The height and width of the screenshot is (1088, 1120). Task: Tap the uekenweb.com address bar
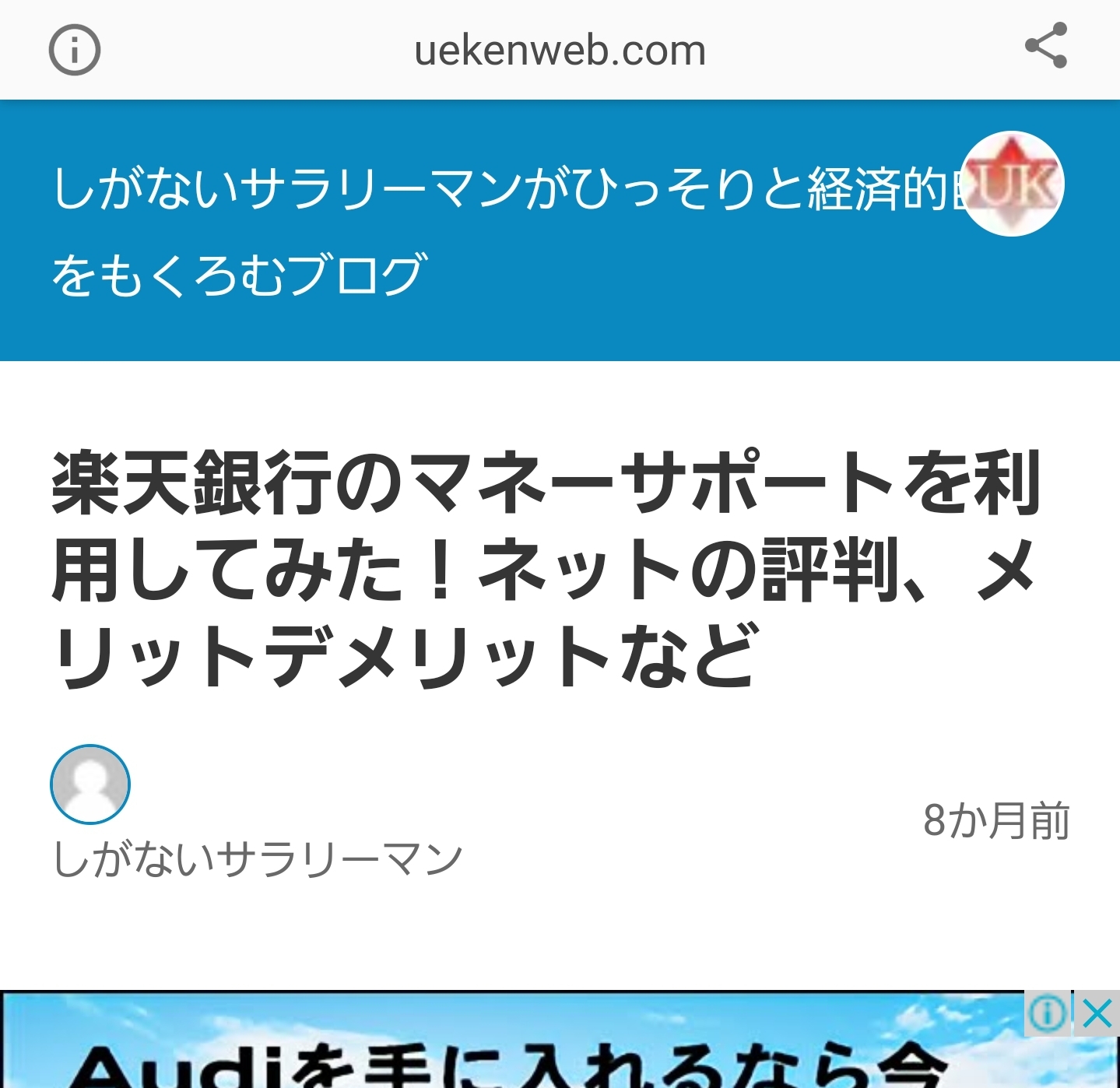[560, 51]
